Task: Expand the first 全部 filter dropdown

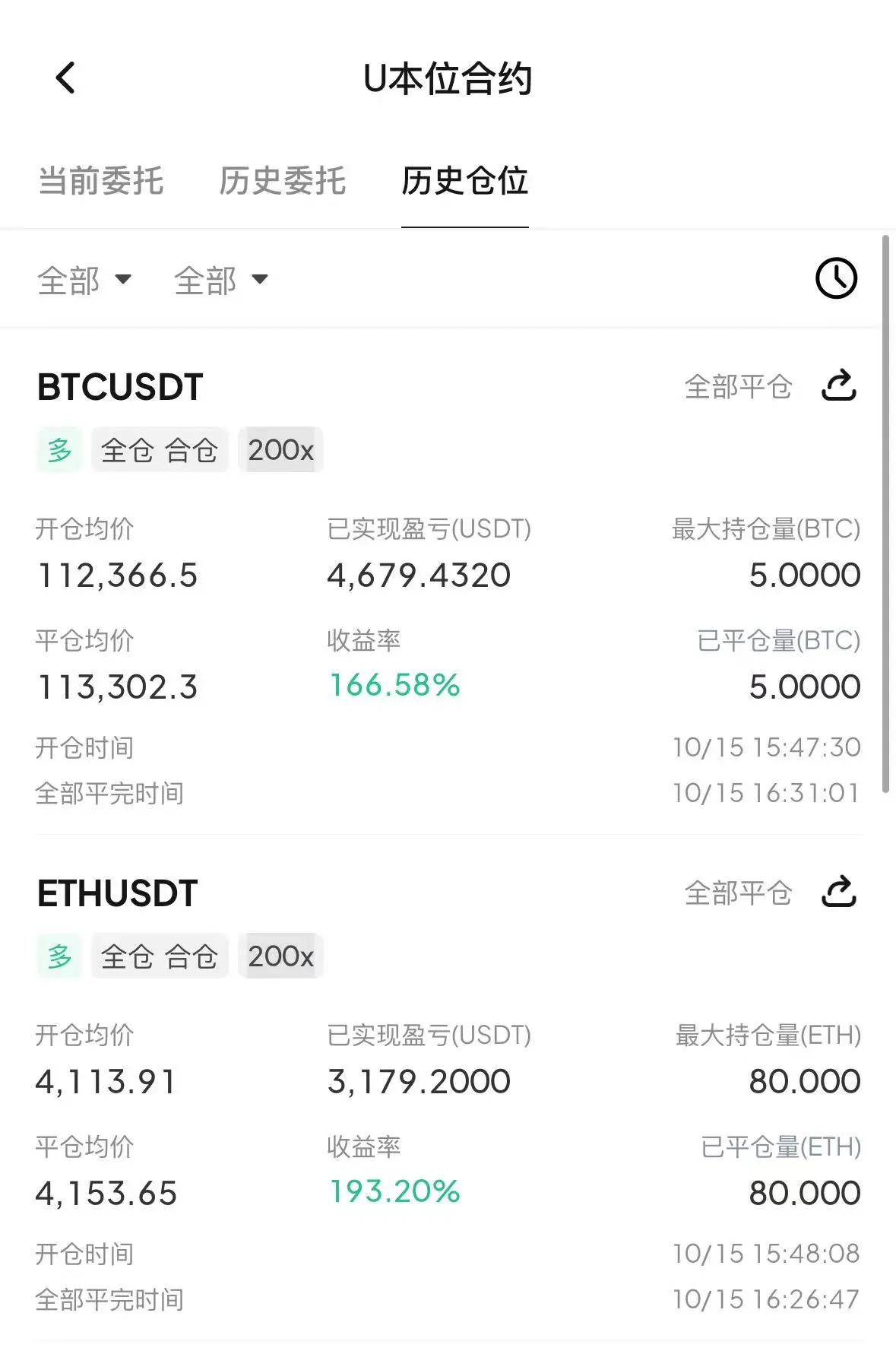Action: click(x=84, y=281)
